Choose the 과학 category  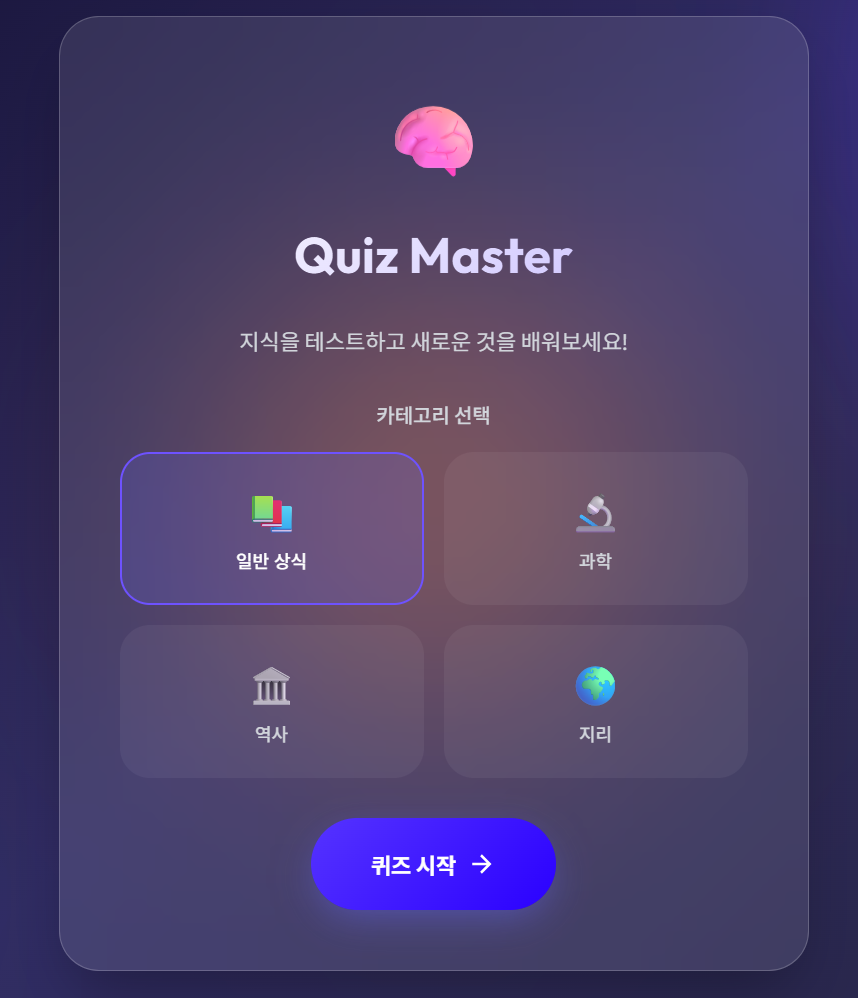point(595,528)
